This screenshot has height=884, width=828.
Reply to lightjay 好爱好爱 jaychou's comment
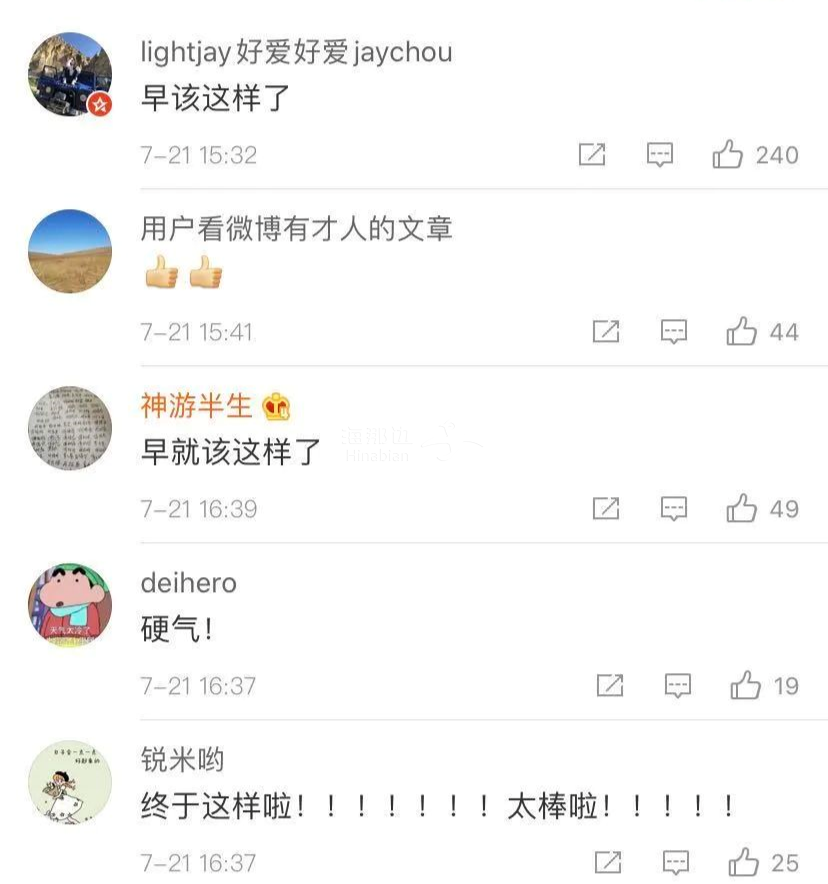pyautogui.click(x=660, y=155)
